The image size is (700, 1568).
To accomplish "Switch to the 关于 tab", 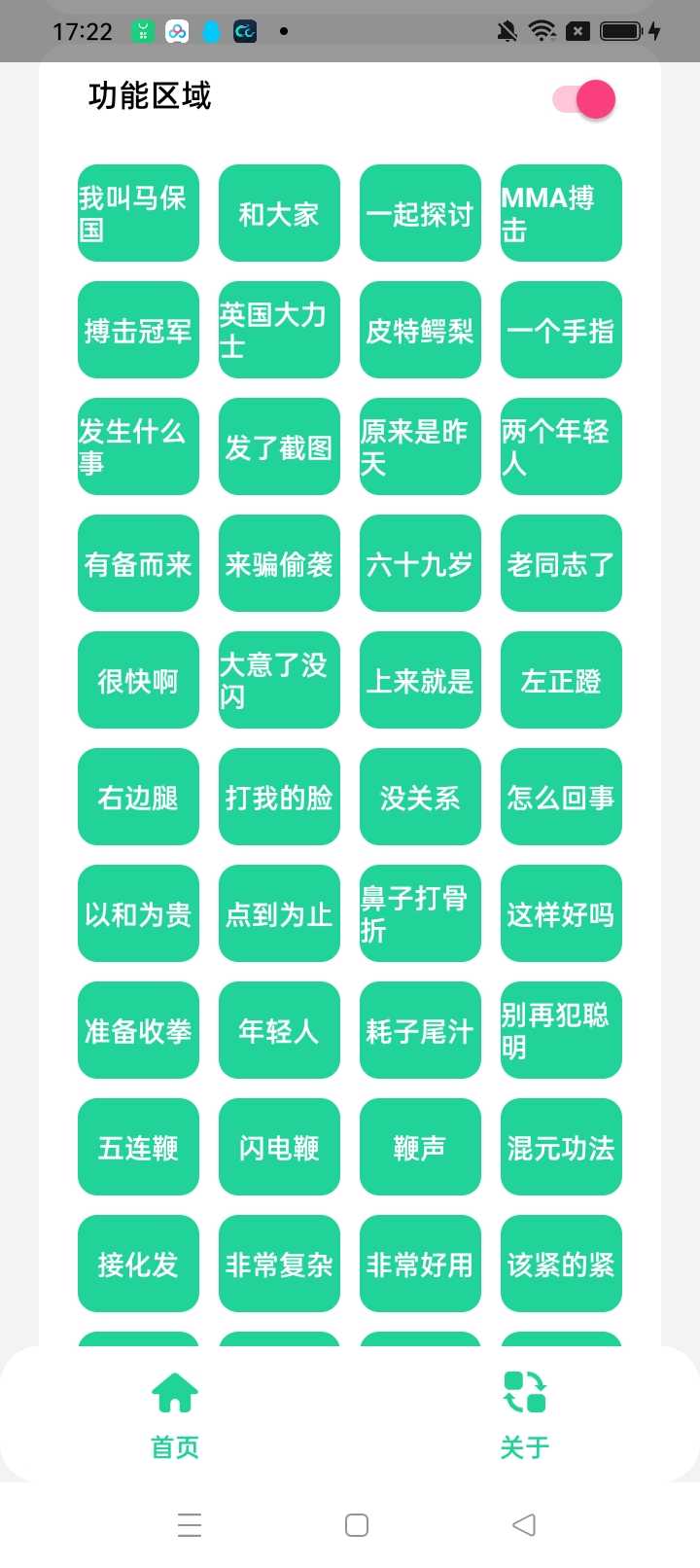I will click(x=524, y=1415).
